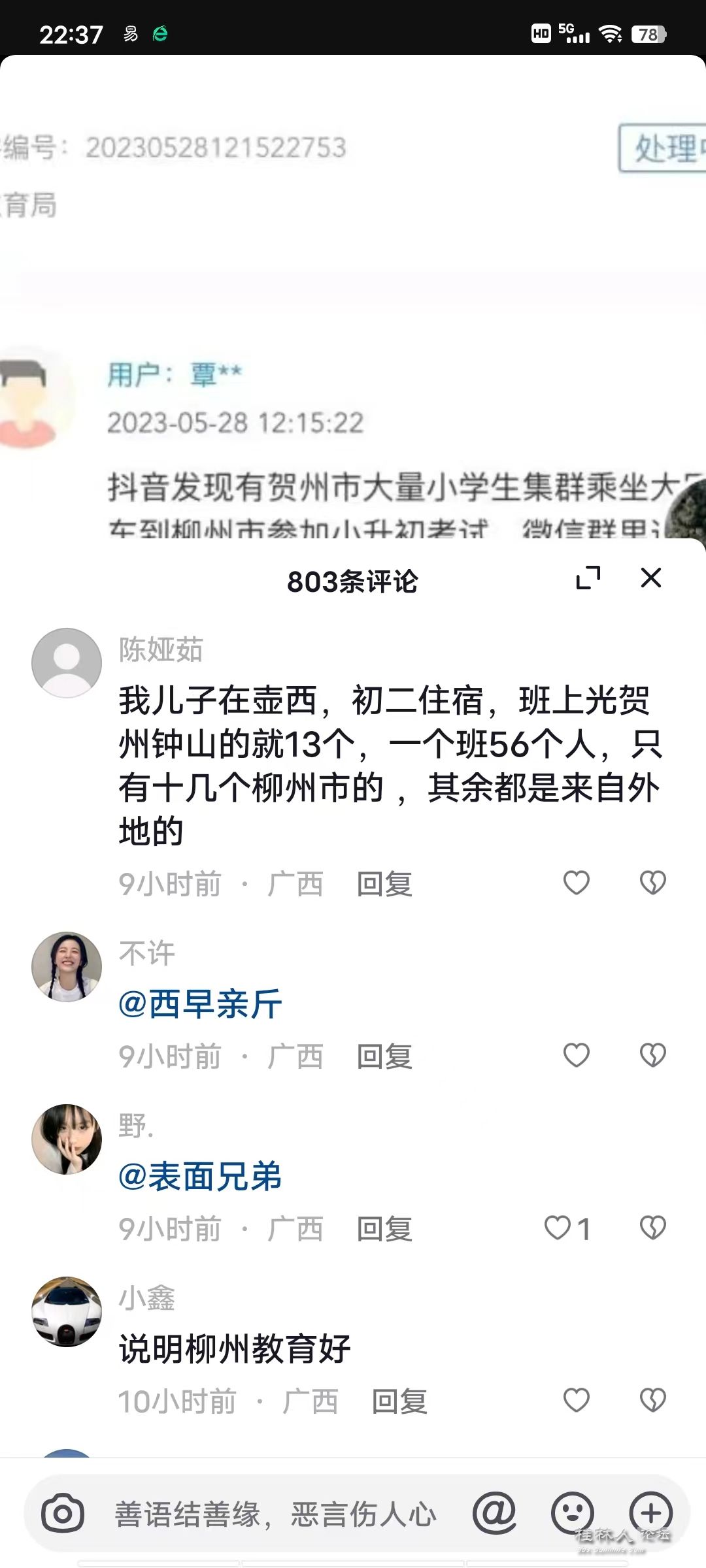The width and height of the screenshot is (706, 1568).
Task: Reply to 小鑫's comment
Action: click(x=399, y=1402)
